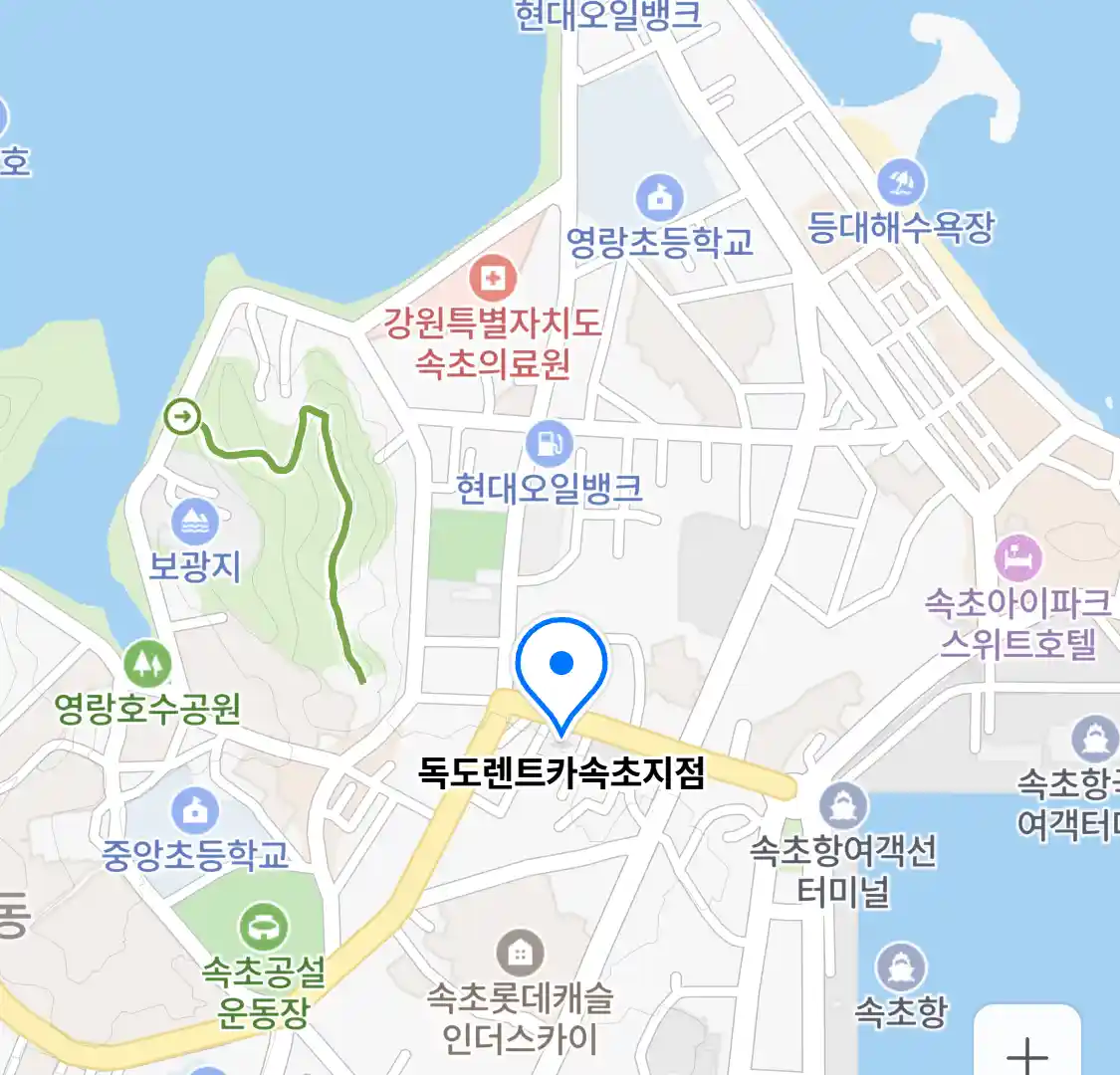This screenshot has width=1120, height=1075.
Task: Open the 속초공설운동장 stadium marker
Action: 263,928
